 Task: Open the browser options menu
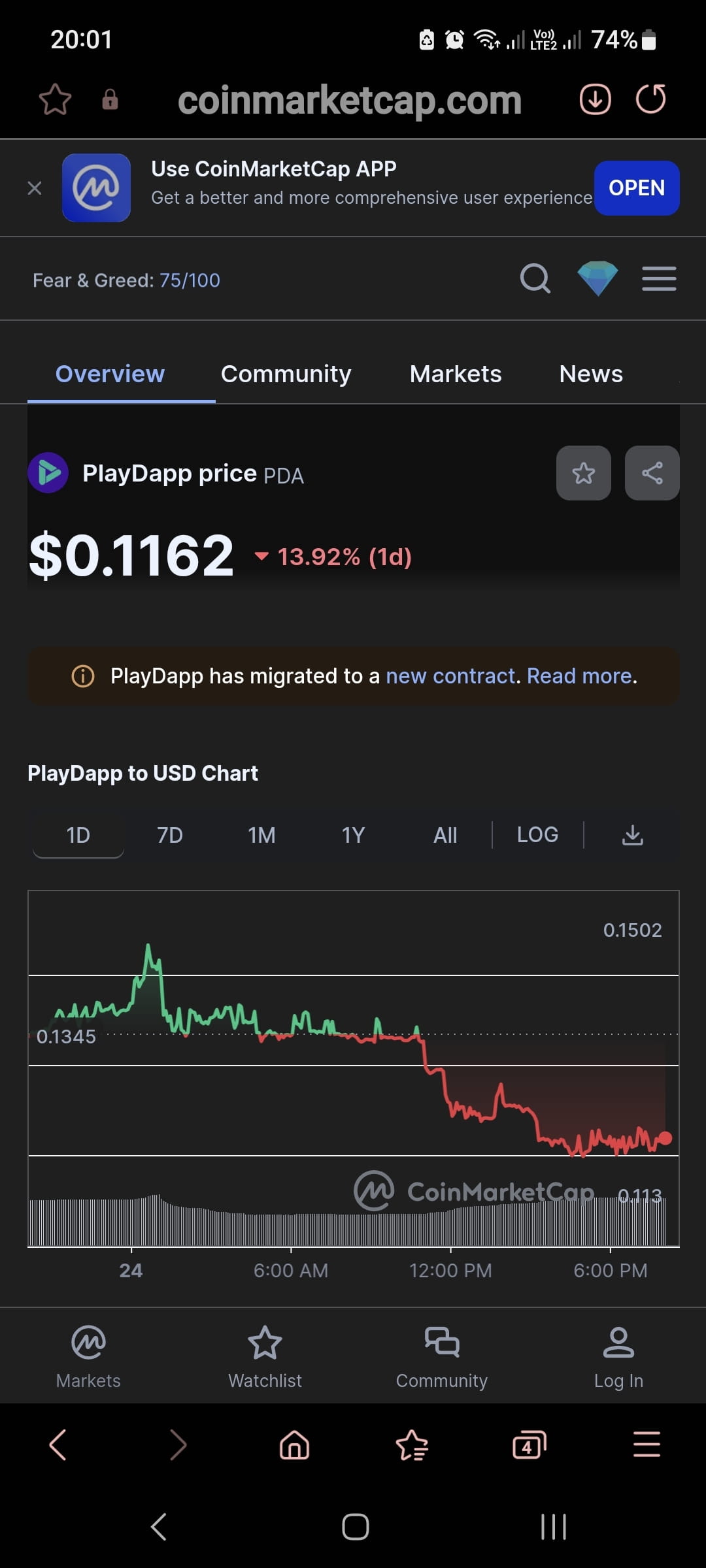point(645,1445)
